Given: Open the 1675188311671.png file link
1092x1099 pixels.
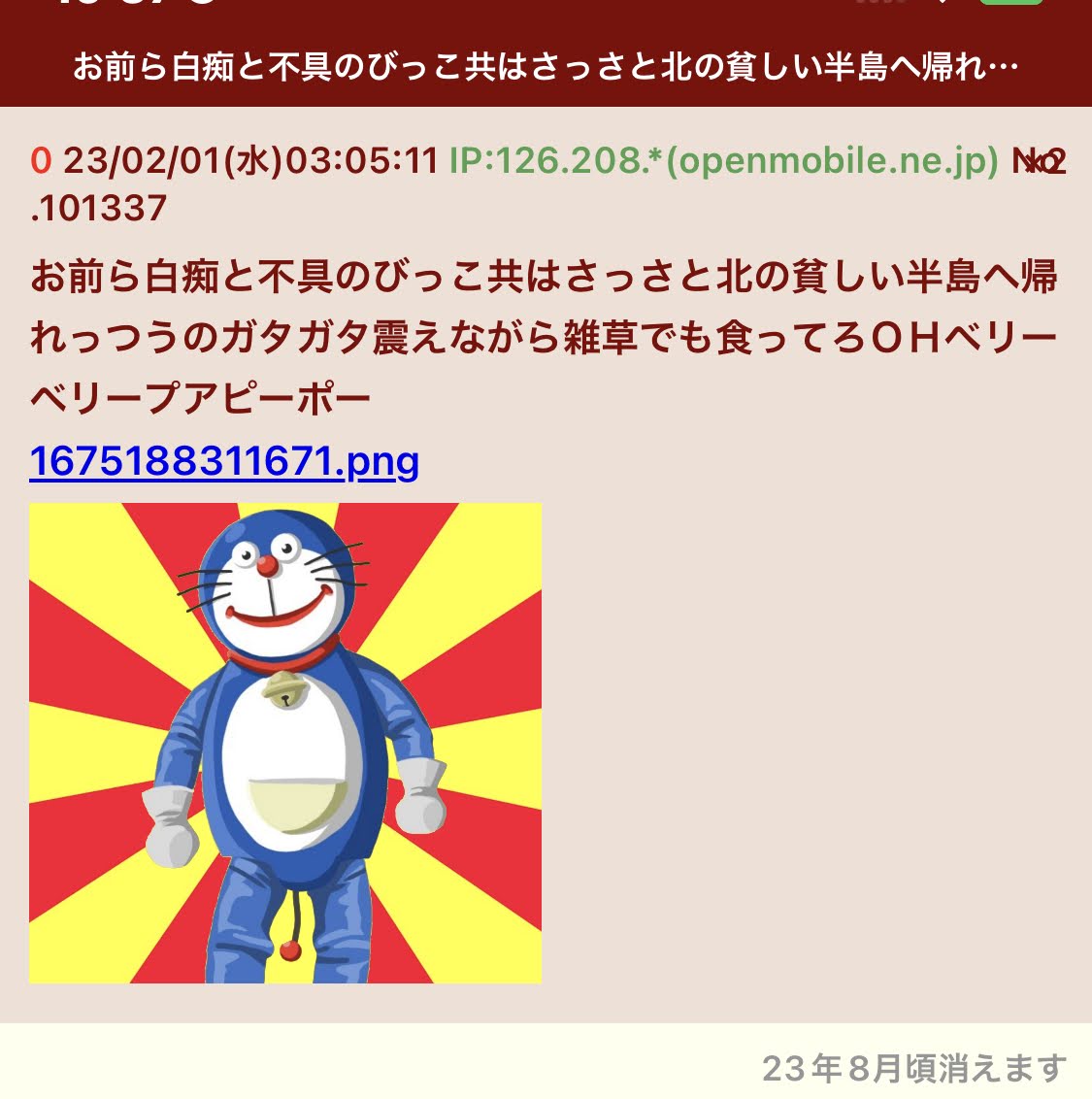Looking at the screenshot, I should (224, 461).
